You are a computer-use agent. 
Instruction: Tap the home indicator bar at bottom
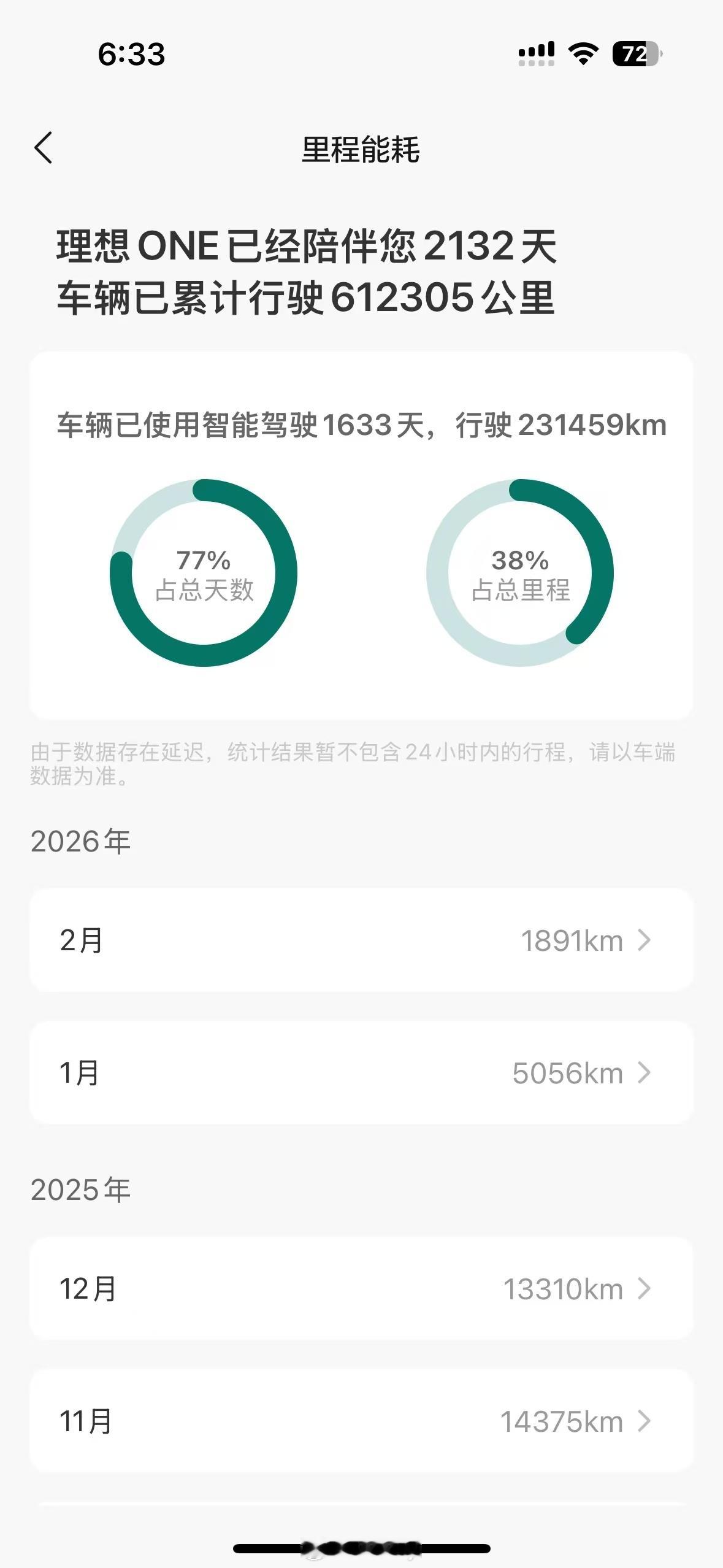point(362,1548)
